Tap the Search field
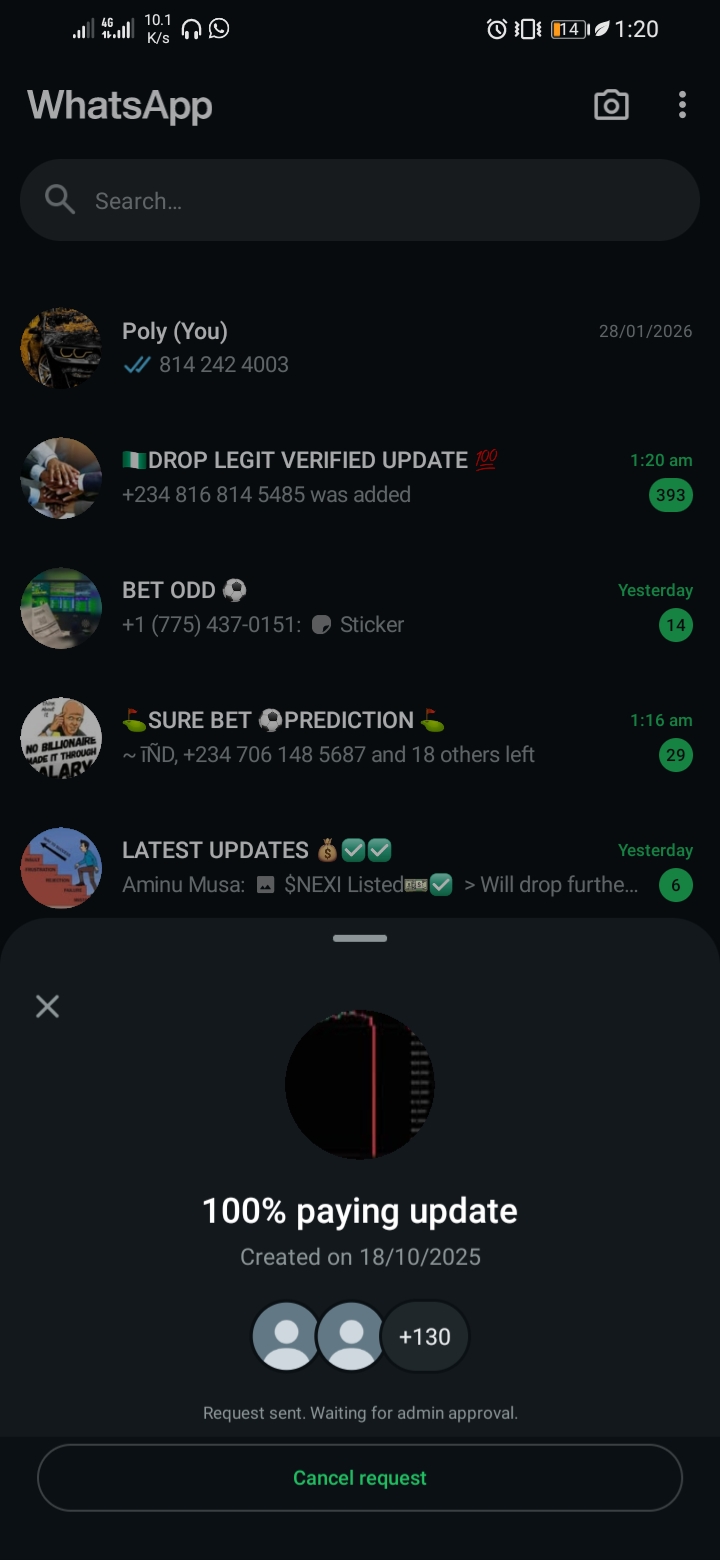The image size is (720, 1560). 360,201
